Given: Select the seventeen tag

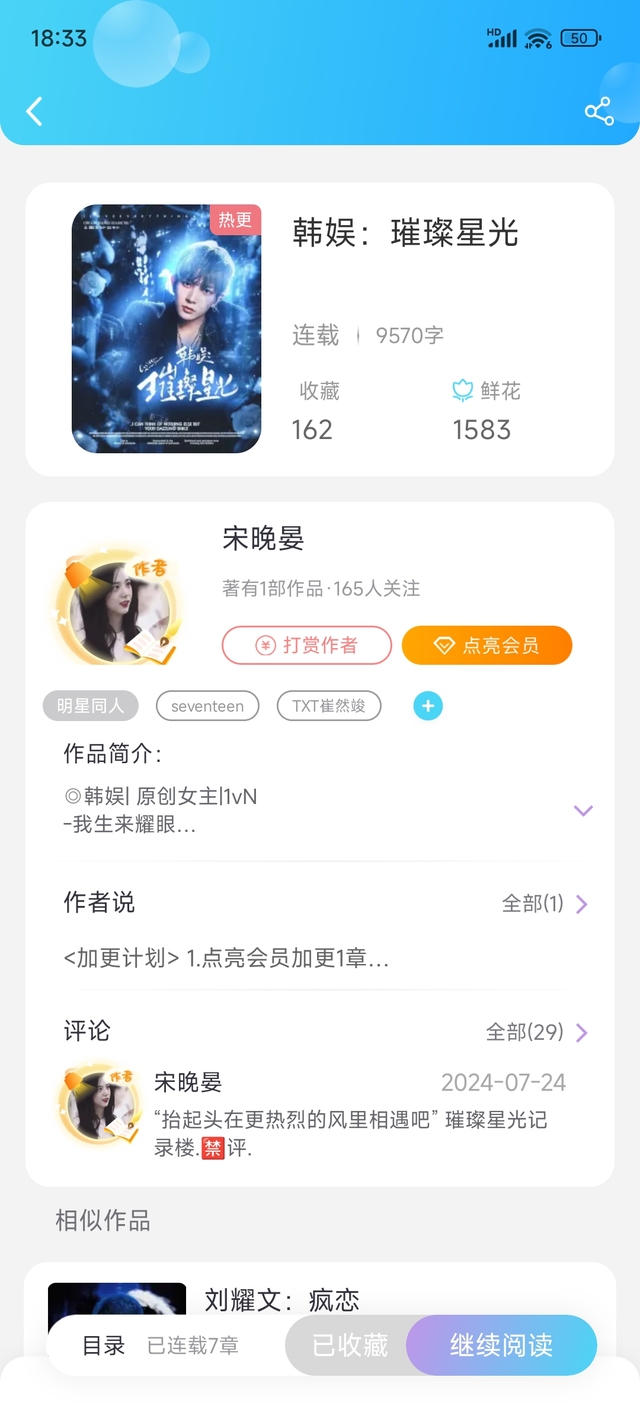Looking at the screenshot, I should [x=207, y=706].
